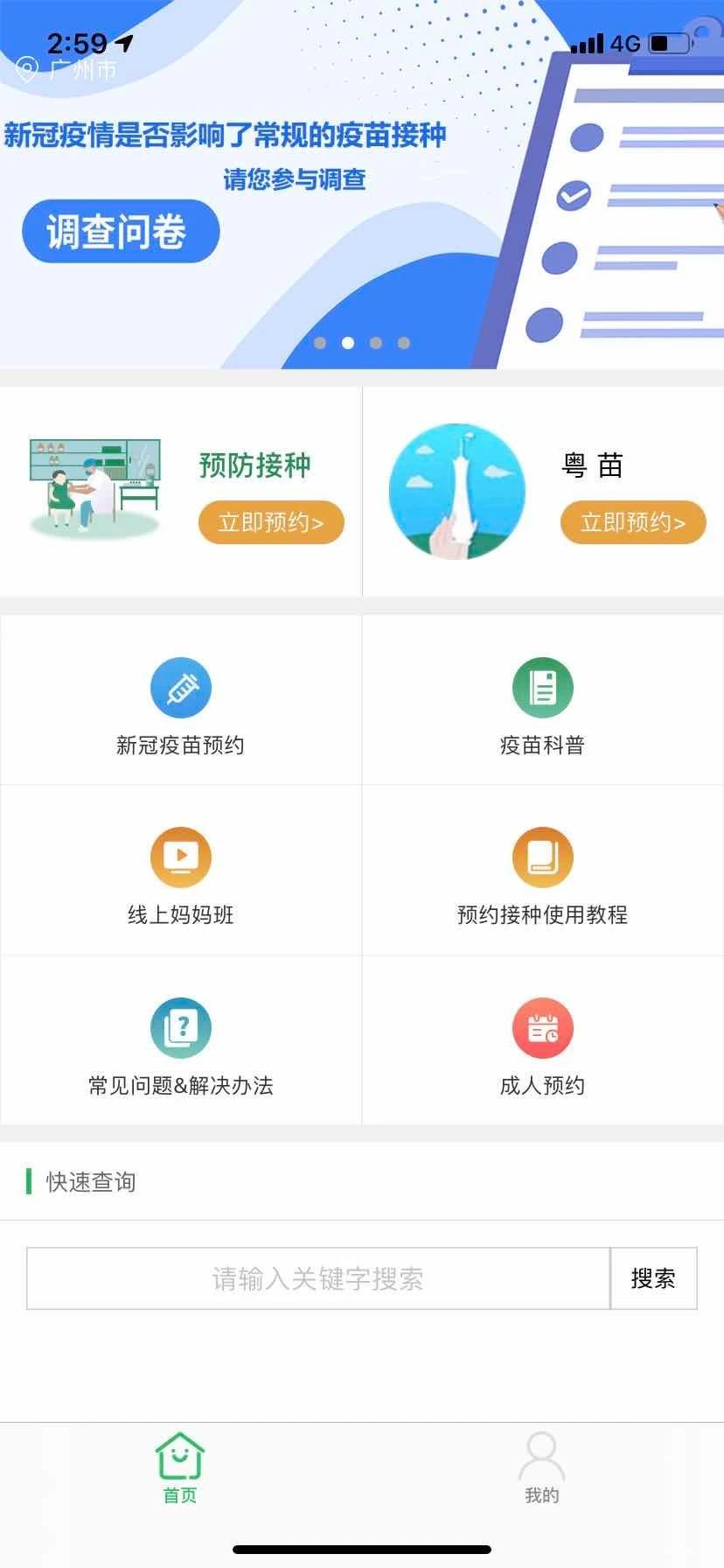724x1568 pixels.
Task: Open the 调查问卷 survey button
Action: 120,232
